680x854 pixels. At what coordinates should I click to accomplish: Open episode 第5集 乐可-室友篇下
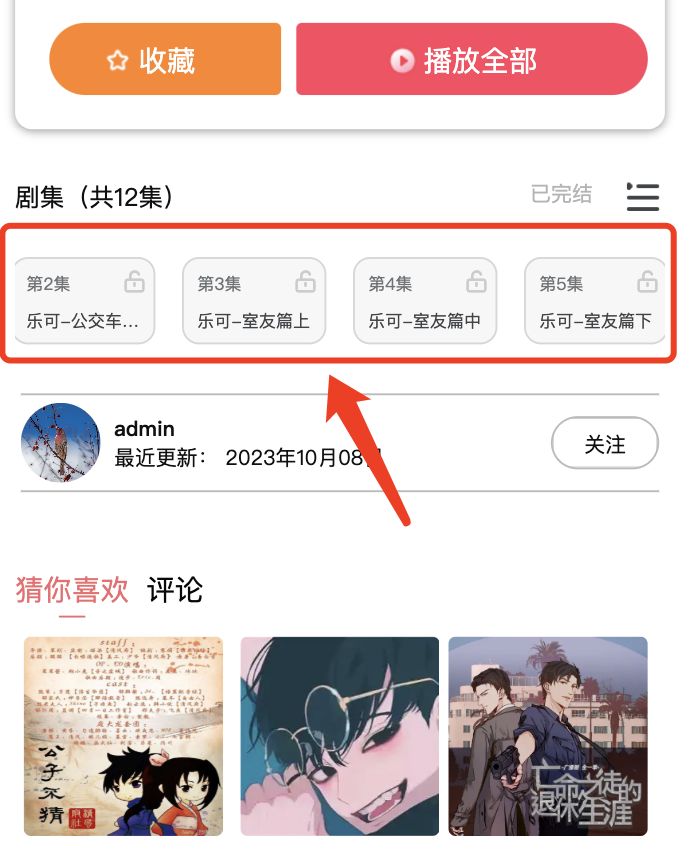[x=595, y=301]
